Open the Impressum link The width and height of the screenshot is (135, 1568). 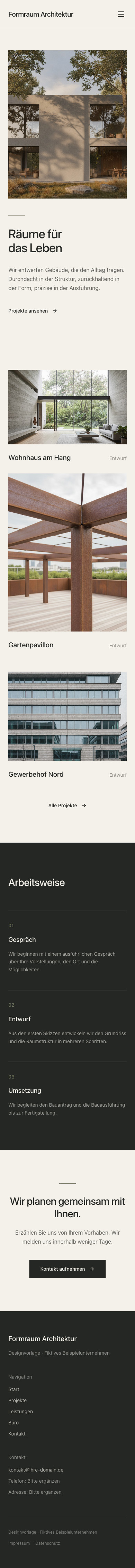tap(19, 1543)
